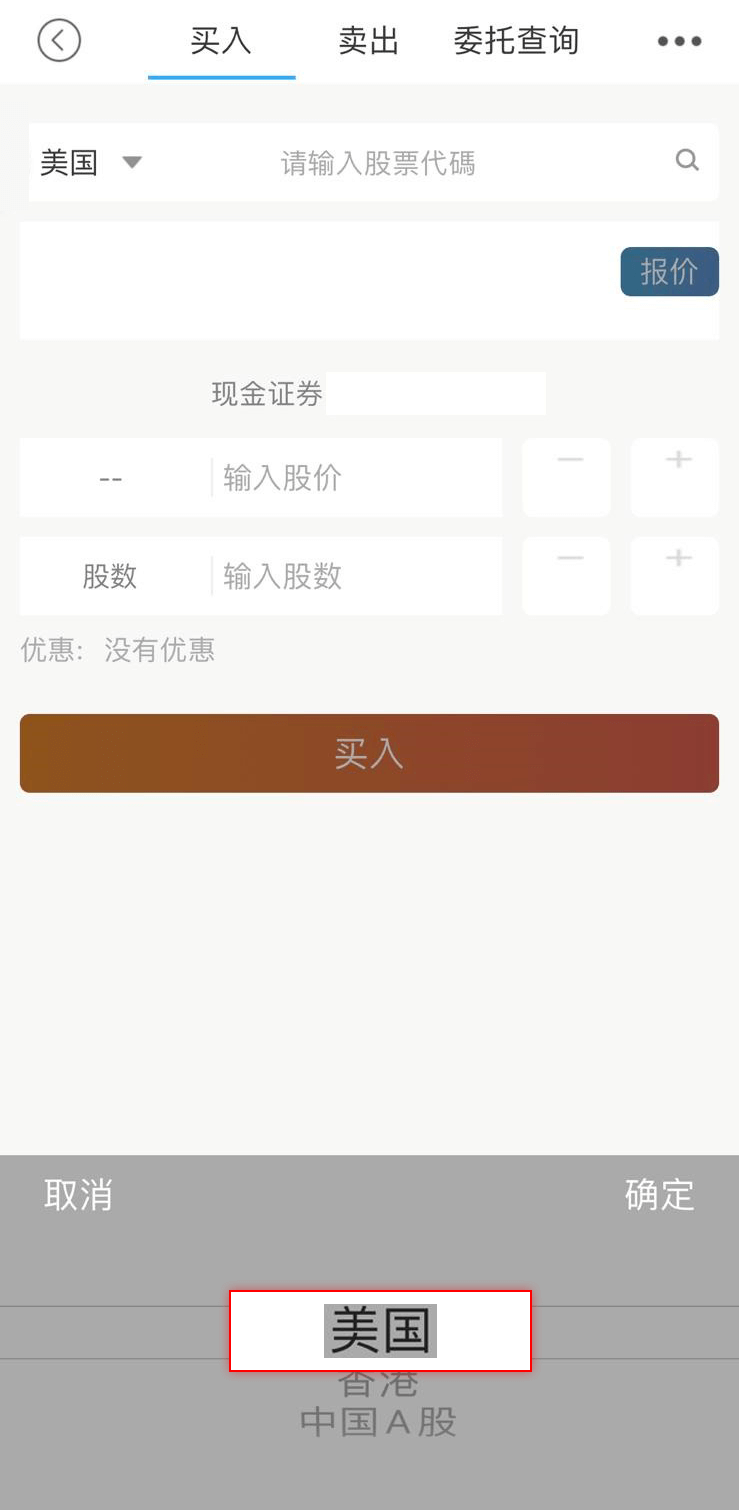Focus the 输入股数 quantity field
The width and height of the screenshot is (739, 1510).
355,576
